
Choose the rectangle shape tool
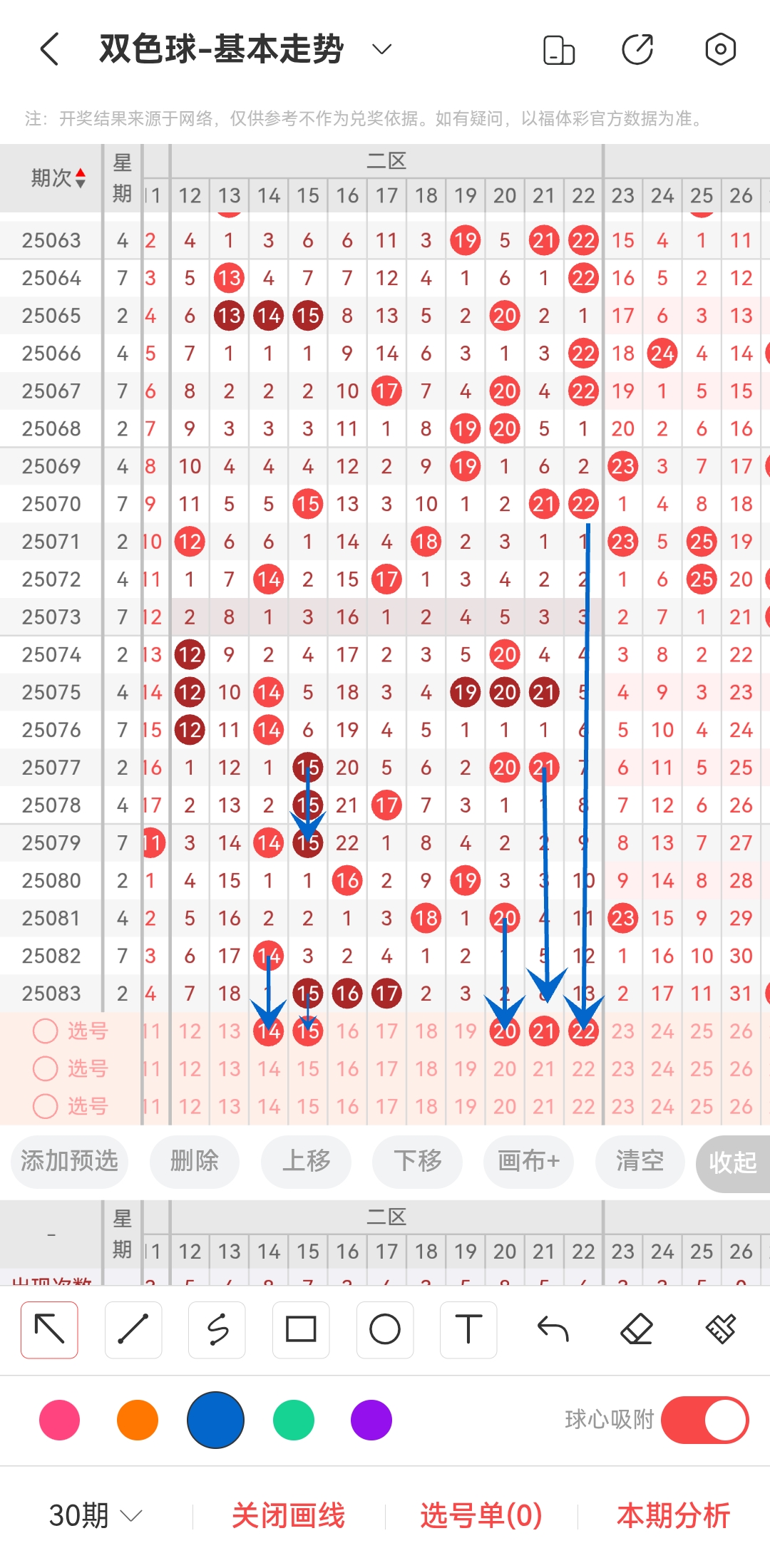click(x=301, y=1329)
